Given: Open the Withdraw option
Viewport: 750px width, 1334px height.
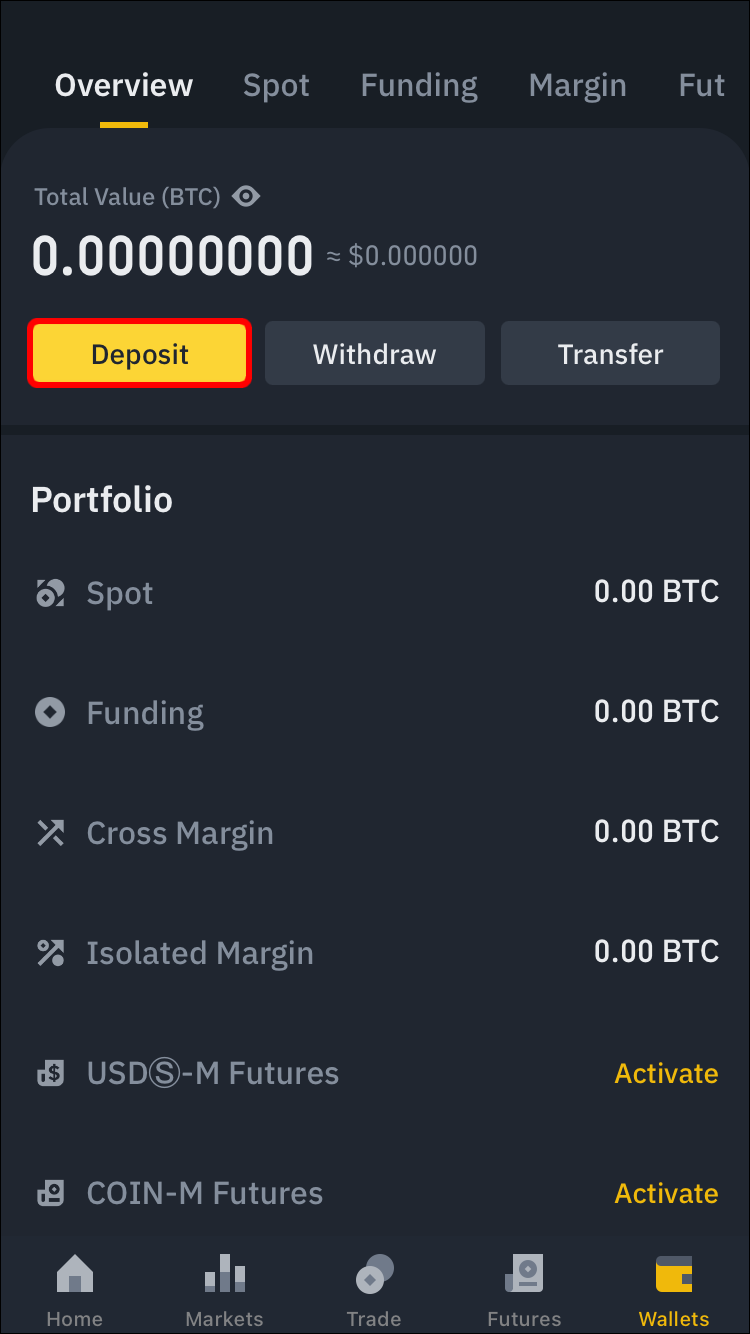Looking at the screenshot, I should 374,354.
